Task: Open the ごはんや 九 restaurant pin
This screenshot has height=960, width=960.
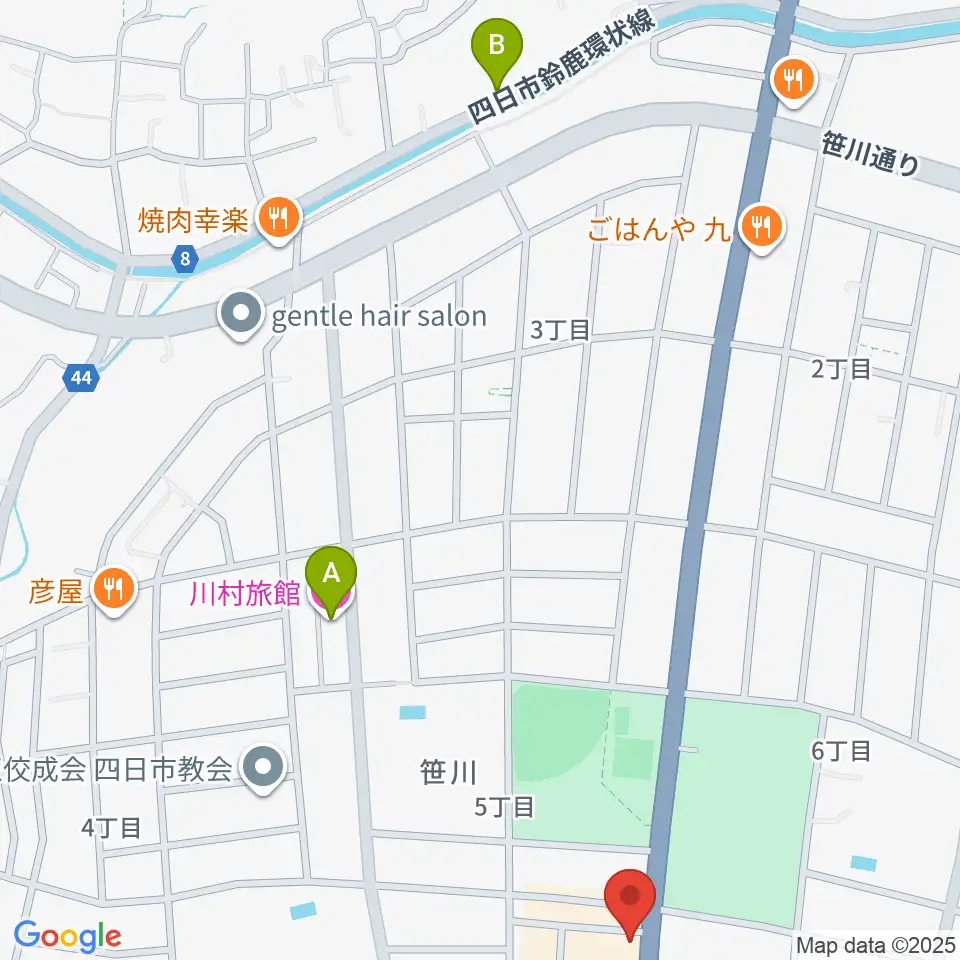Action: pos(762,230)
